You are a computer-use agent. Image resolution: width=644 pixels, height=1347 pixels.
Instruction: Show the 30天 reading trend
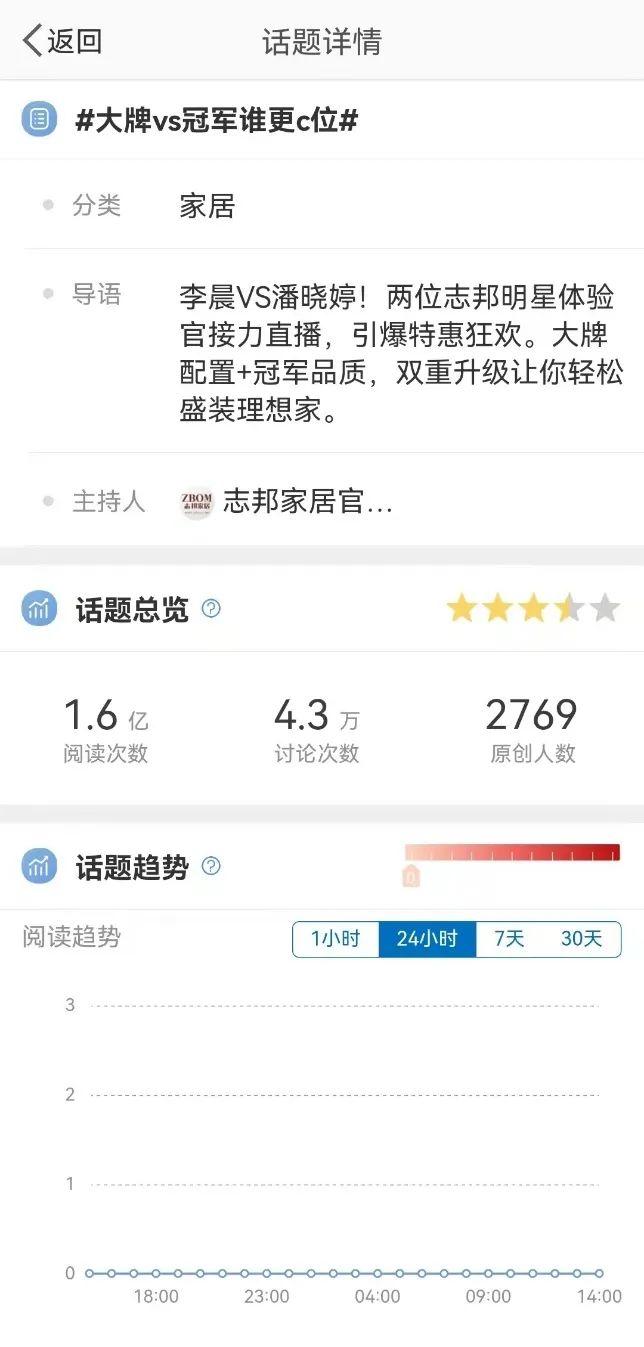[x=581, y=939]
